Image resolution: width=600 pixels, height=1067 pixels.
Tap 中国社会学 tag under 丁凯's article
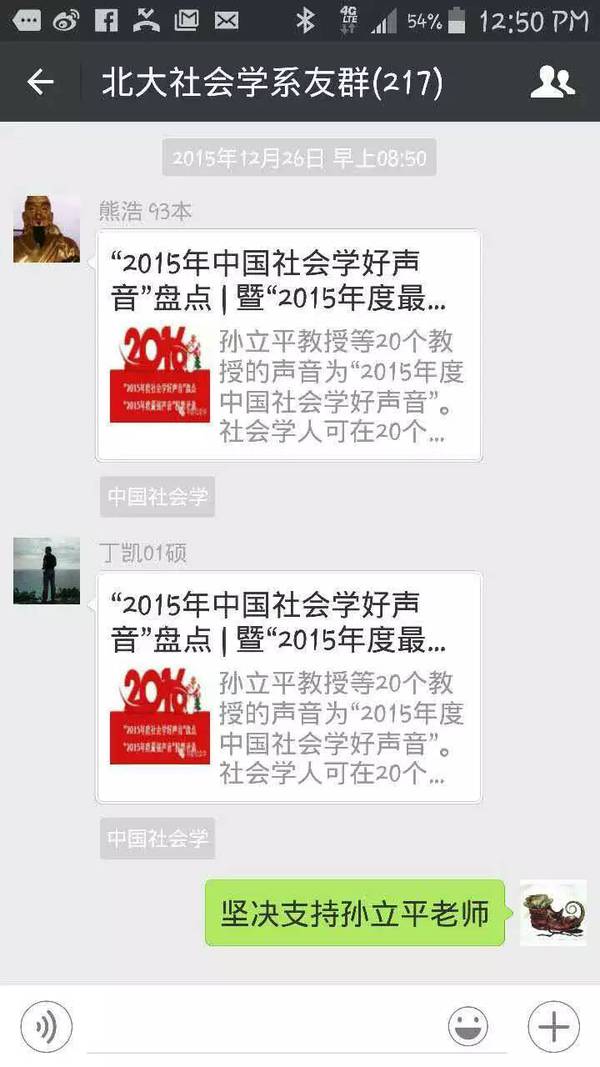(157, 838)
